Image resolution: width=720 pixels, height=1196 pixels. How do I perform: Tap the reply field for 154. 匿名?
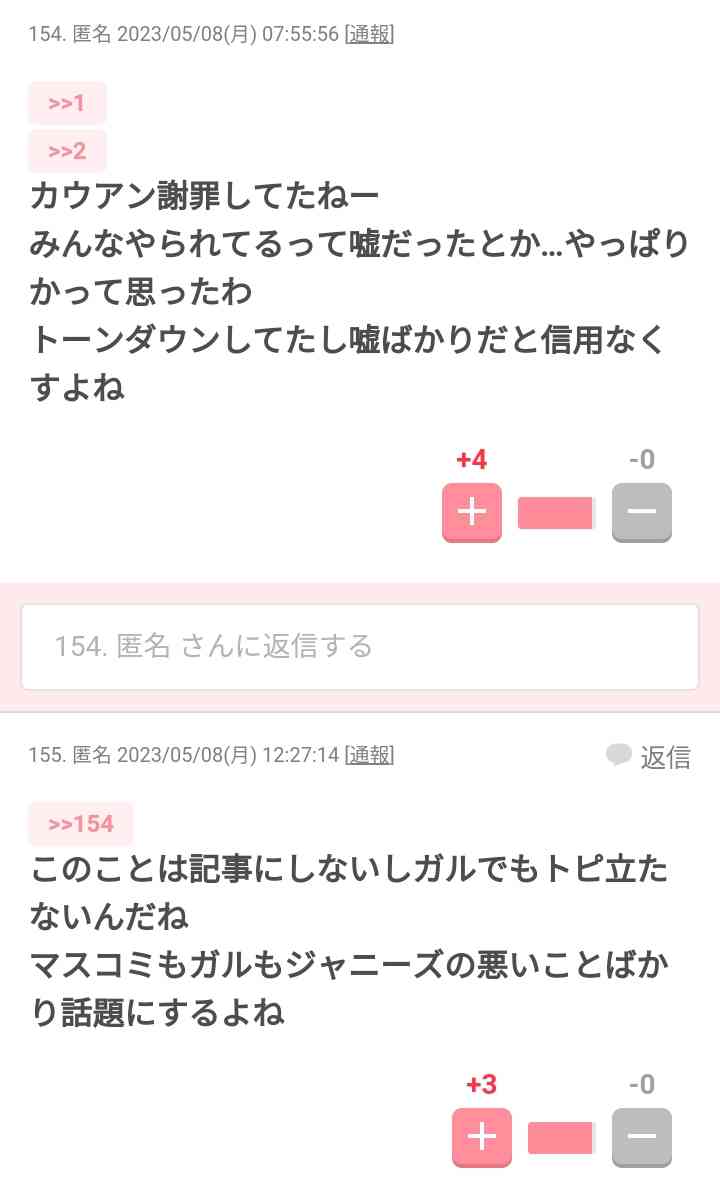point(360,647)
